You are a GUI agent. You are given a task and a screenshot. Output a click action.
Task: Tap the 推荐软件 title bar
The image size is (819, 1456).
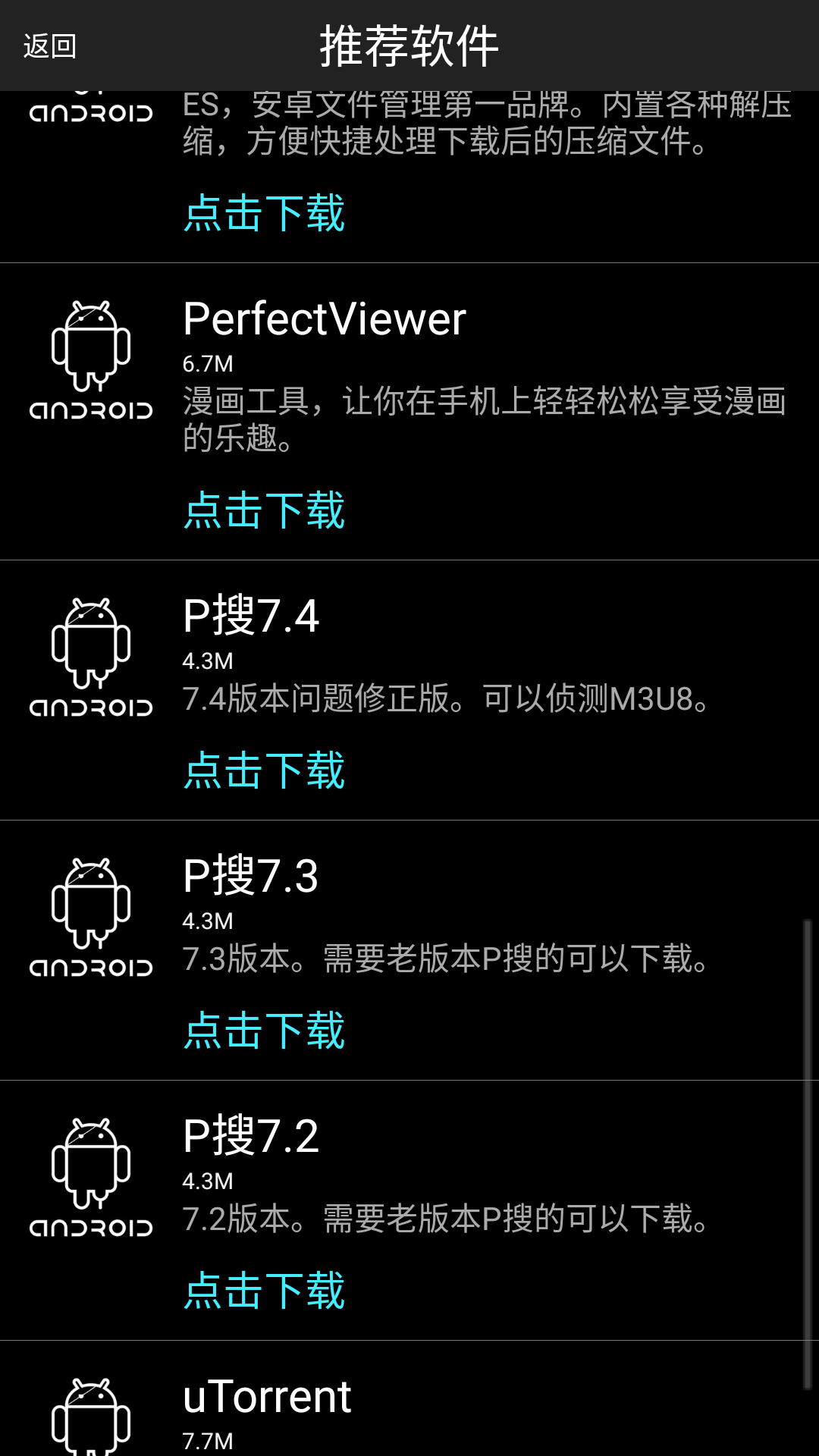click(x=409, y=44)
